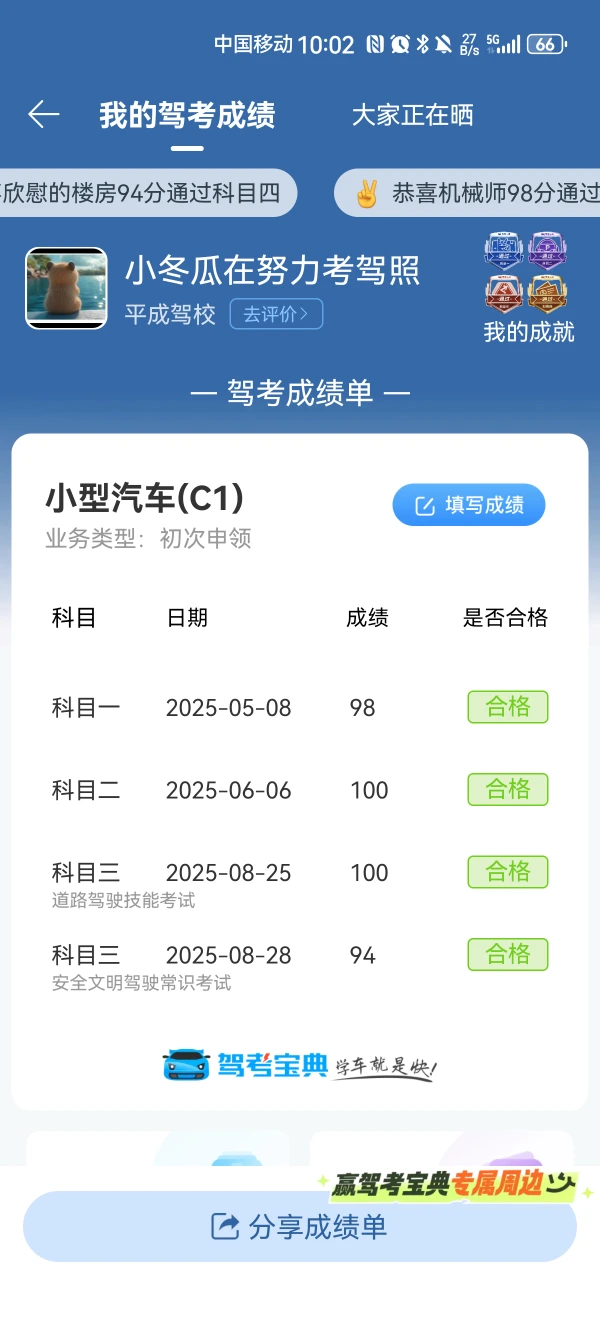Select the 我的驾考成绩 tab
This screenshot has height=1320, width=600.
pyautogui.click(x=187, y=115)
